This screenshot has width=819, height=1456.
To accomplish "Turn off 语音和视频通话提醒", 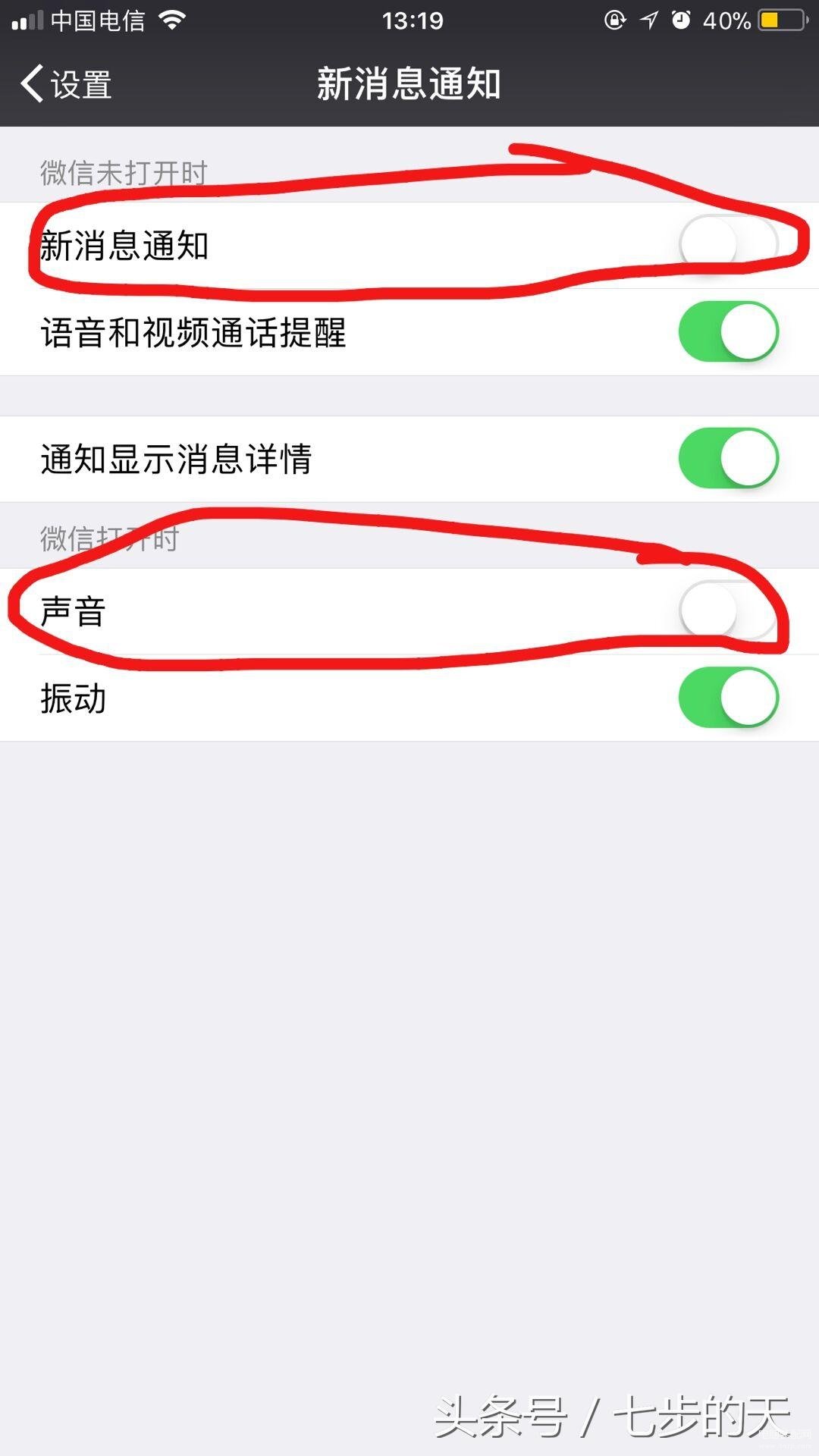I will [x=729, y=331].
